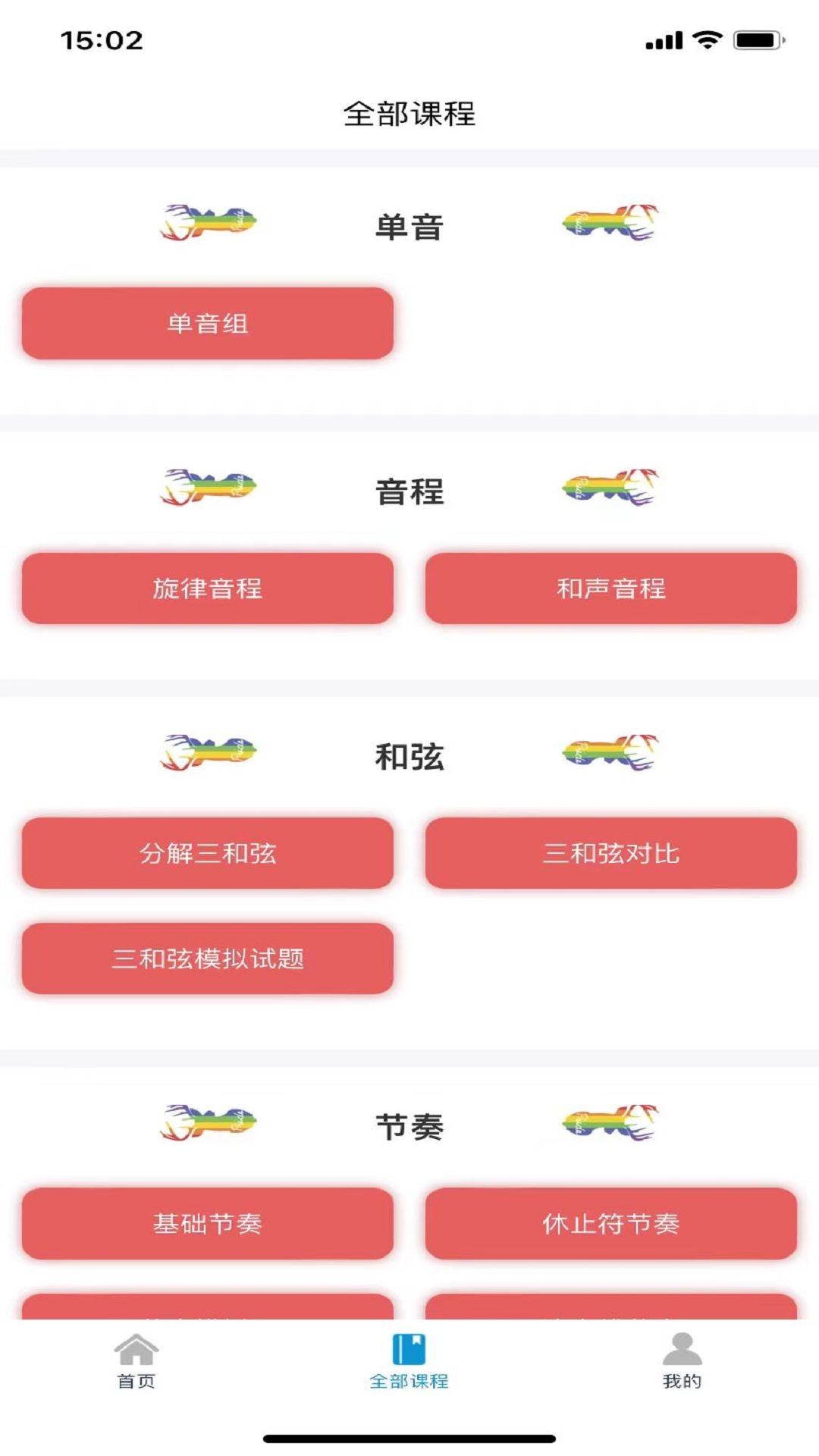Click the 分解三和弦 button
The image size is (819, 1456).
[207, 854]
